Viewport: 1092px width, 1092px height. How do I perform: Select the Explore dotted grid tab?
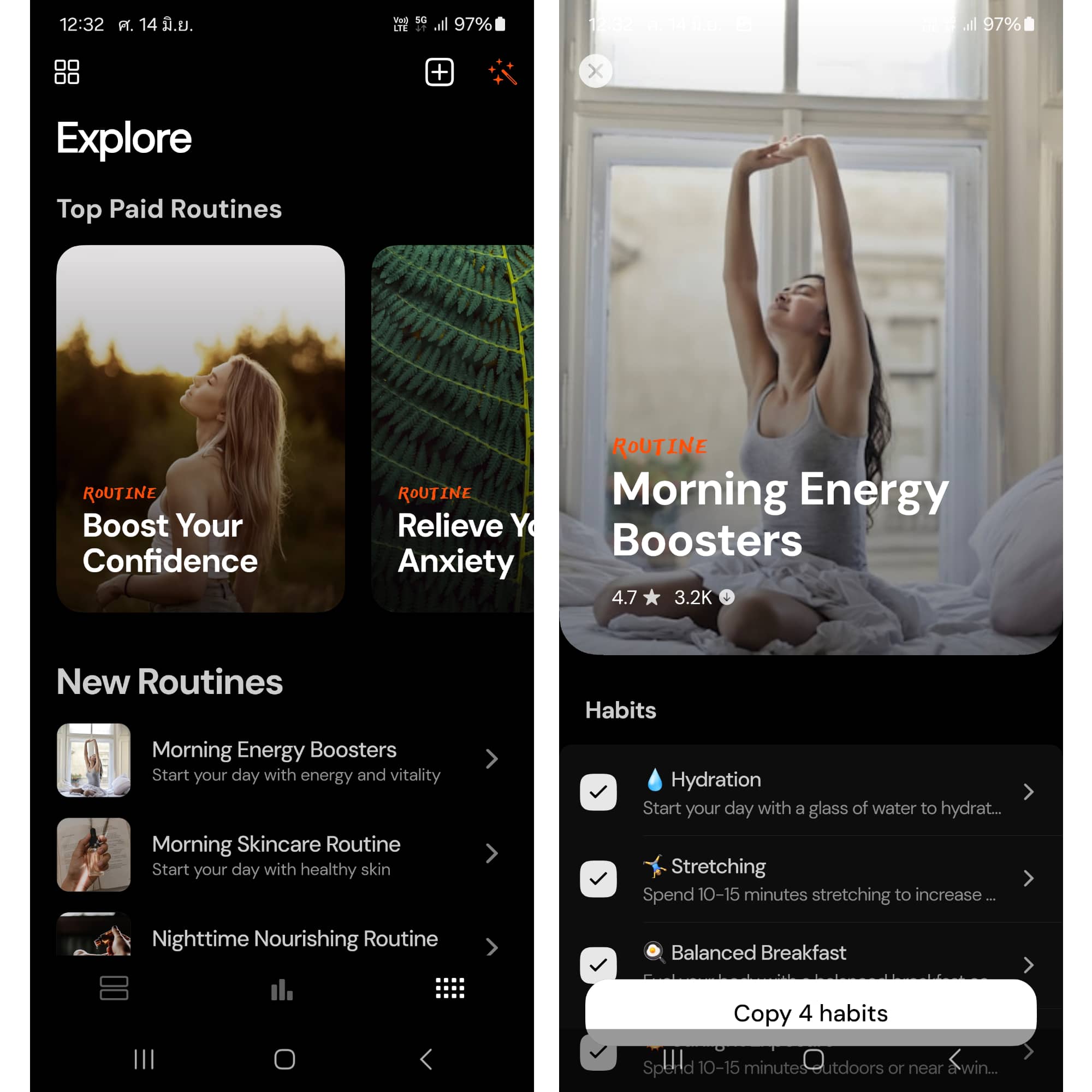click(450, 988)
